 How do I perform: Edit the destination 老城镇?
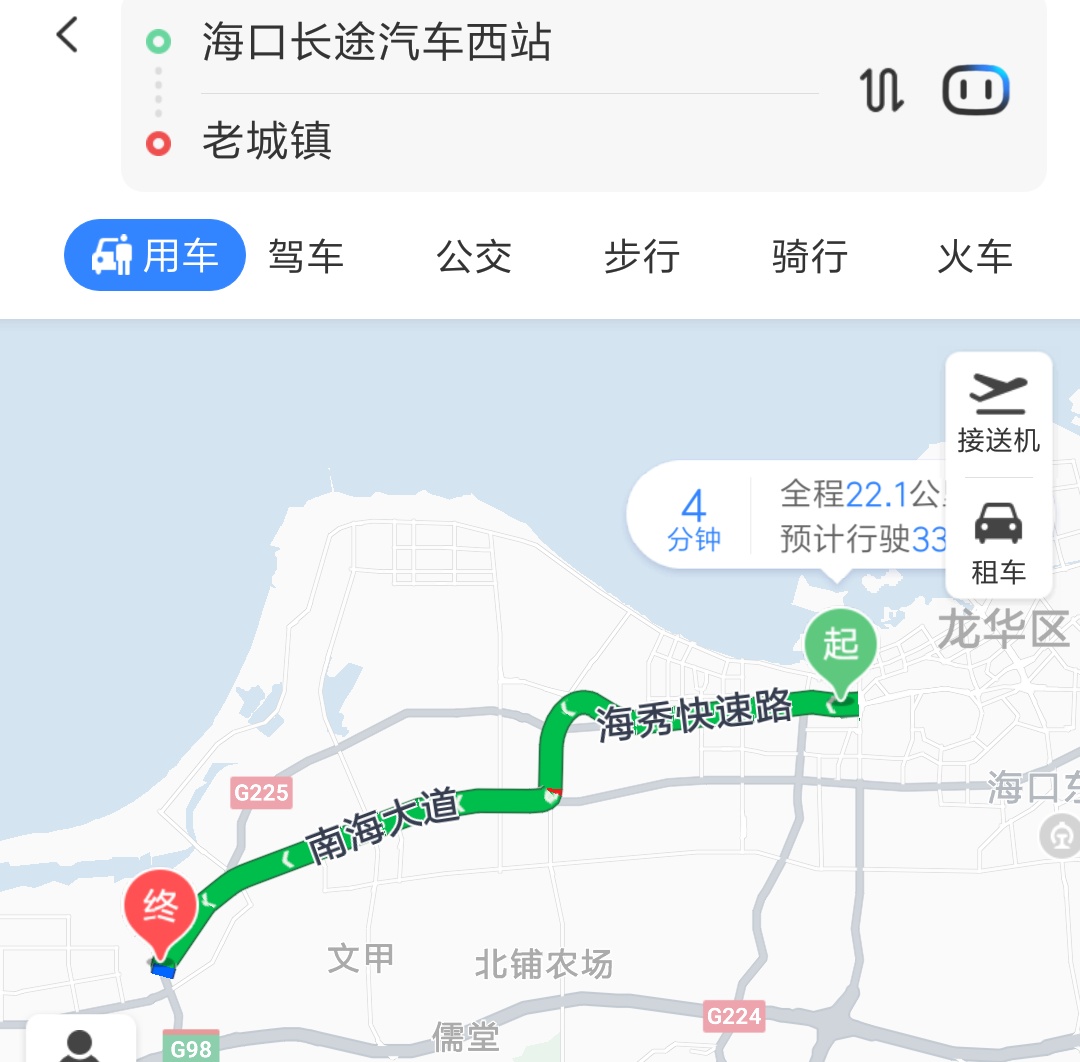tap(267, 142)
